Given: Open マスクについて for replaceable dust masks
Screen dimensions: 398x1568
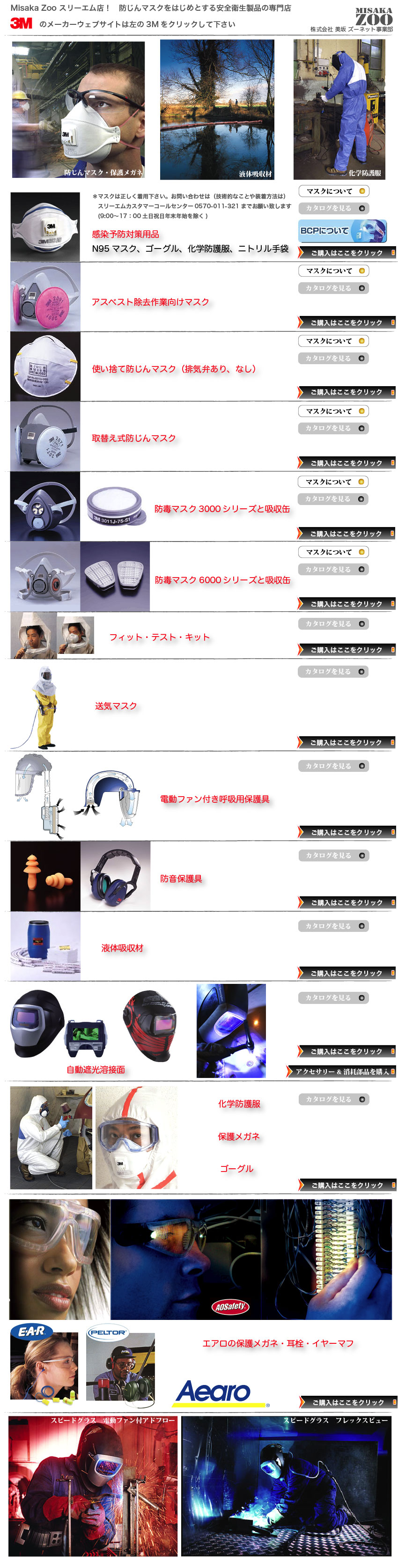Looking at the screenshot, I should coord(333,411).
